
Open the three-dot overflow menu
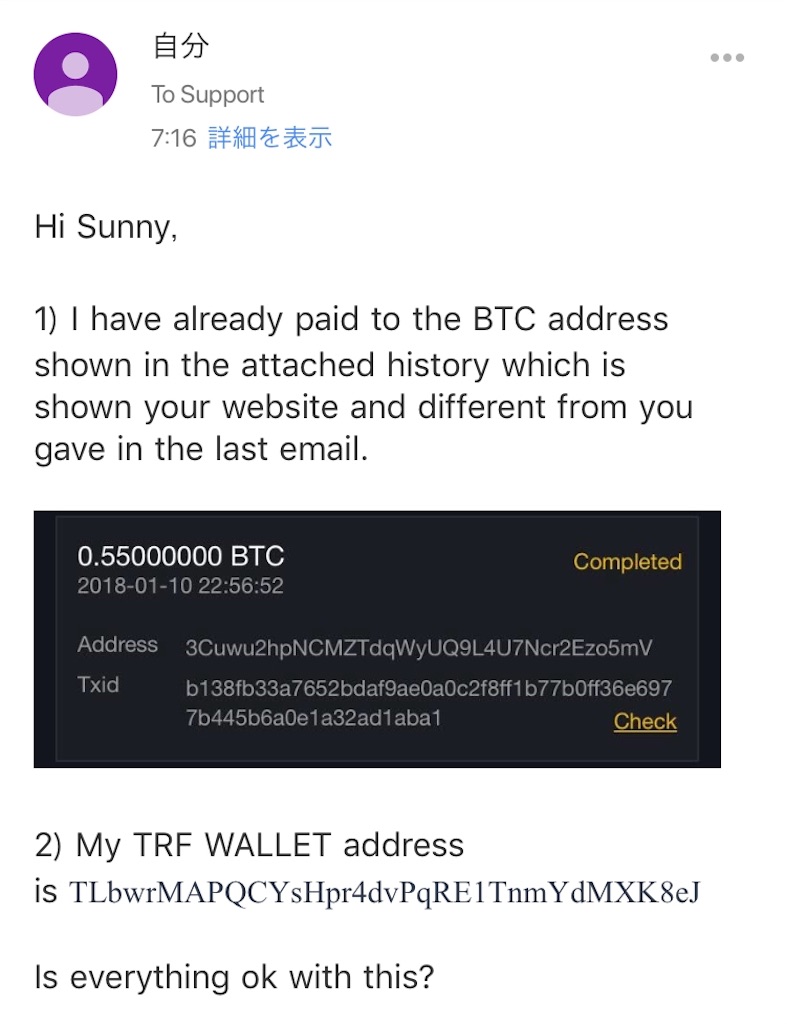click(727, 58)
